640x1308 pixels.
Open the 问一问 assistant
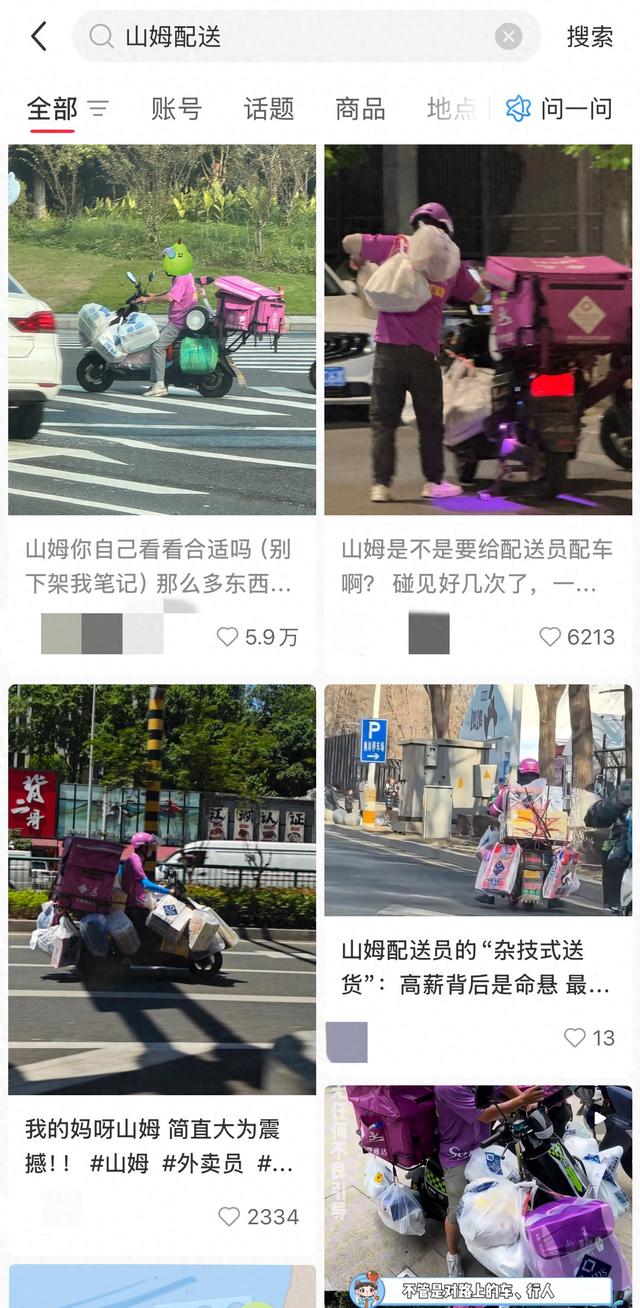[558, 109]
